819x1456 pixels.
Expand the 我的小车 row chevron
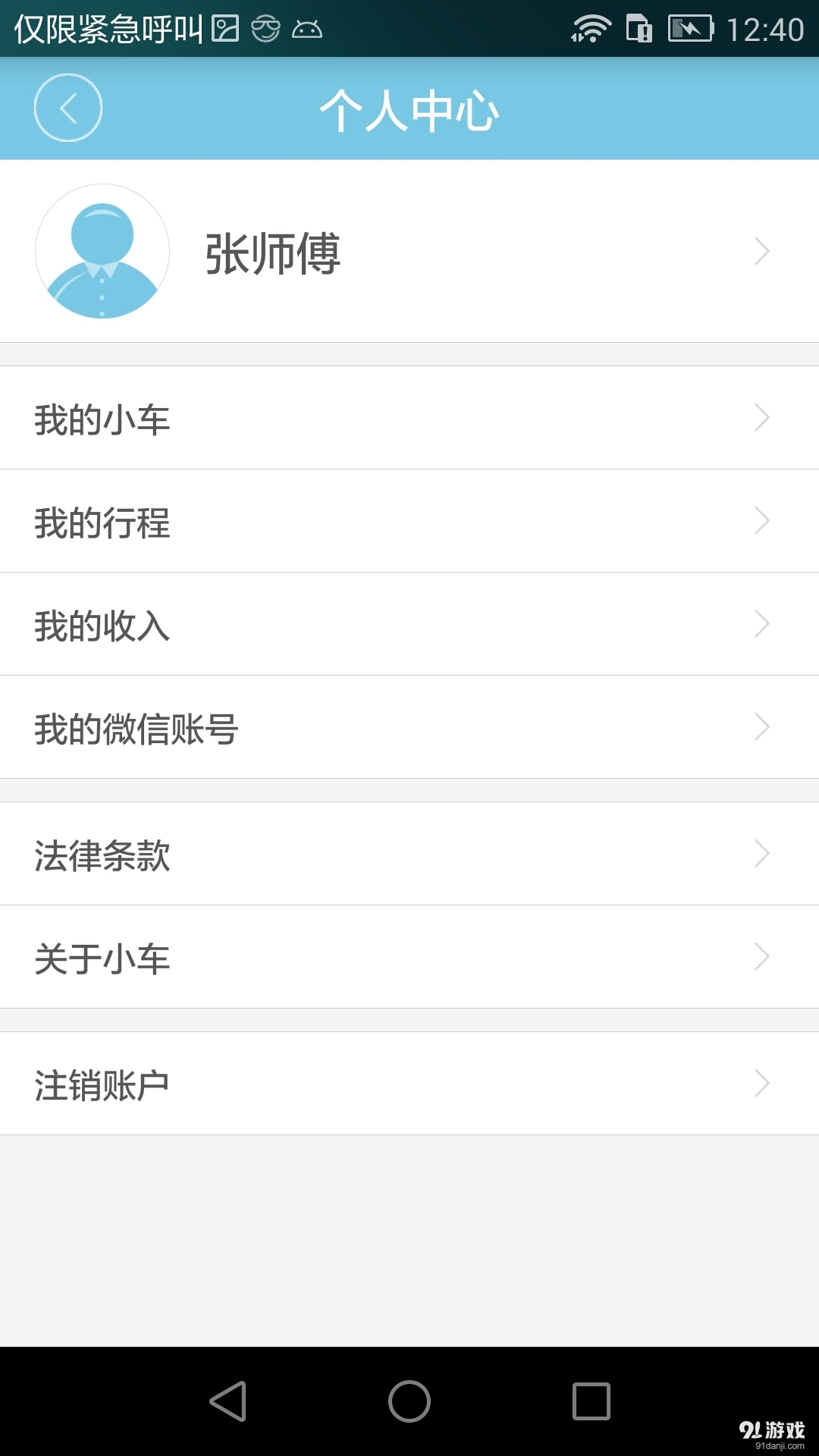point(762,416)
